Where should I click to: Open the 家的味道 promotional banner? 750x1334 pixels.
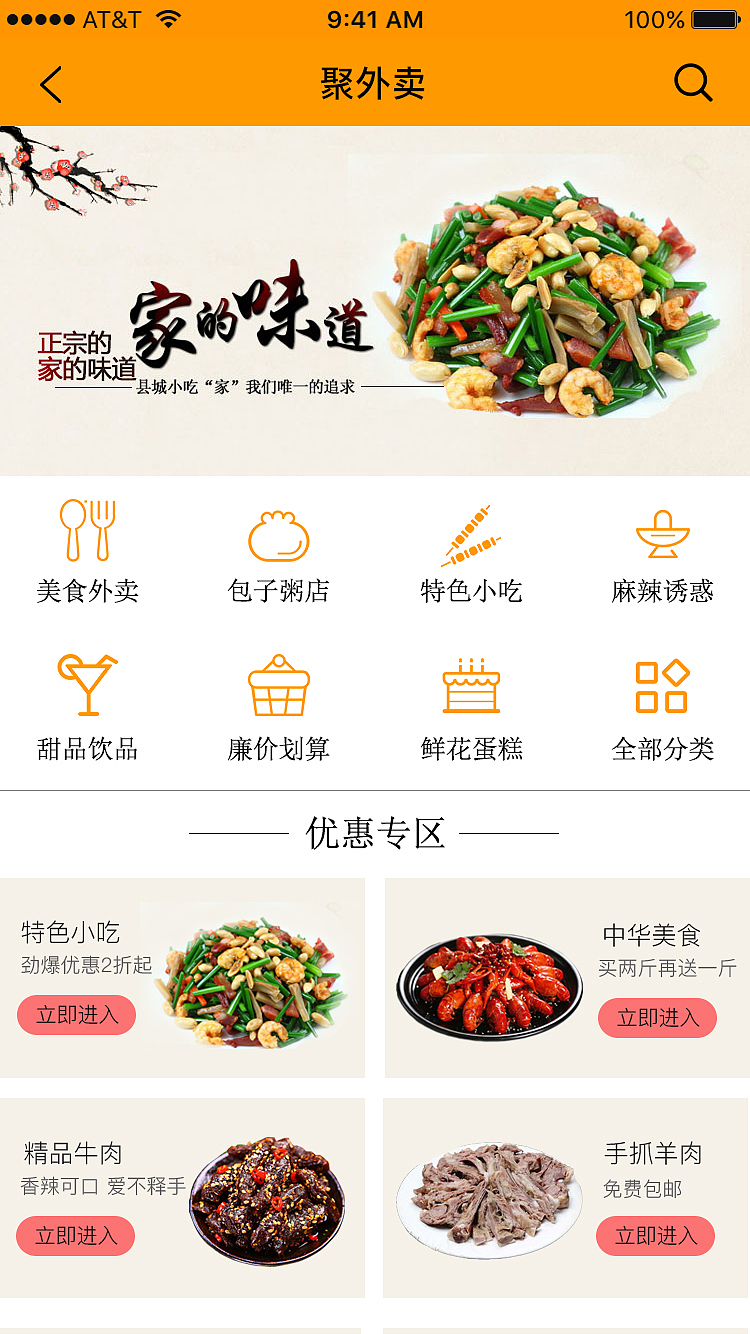[375, 300]
